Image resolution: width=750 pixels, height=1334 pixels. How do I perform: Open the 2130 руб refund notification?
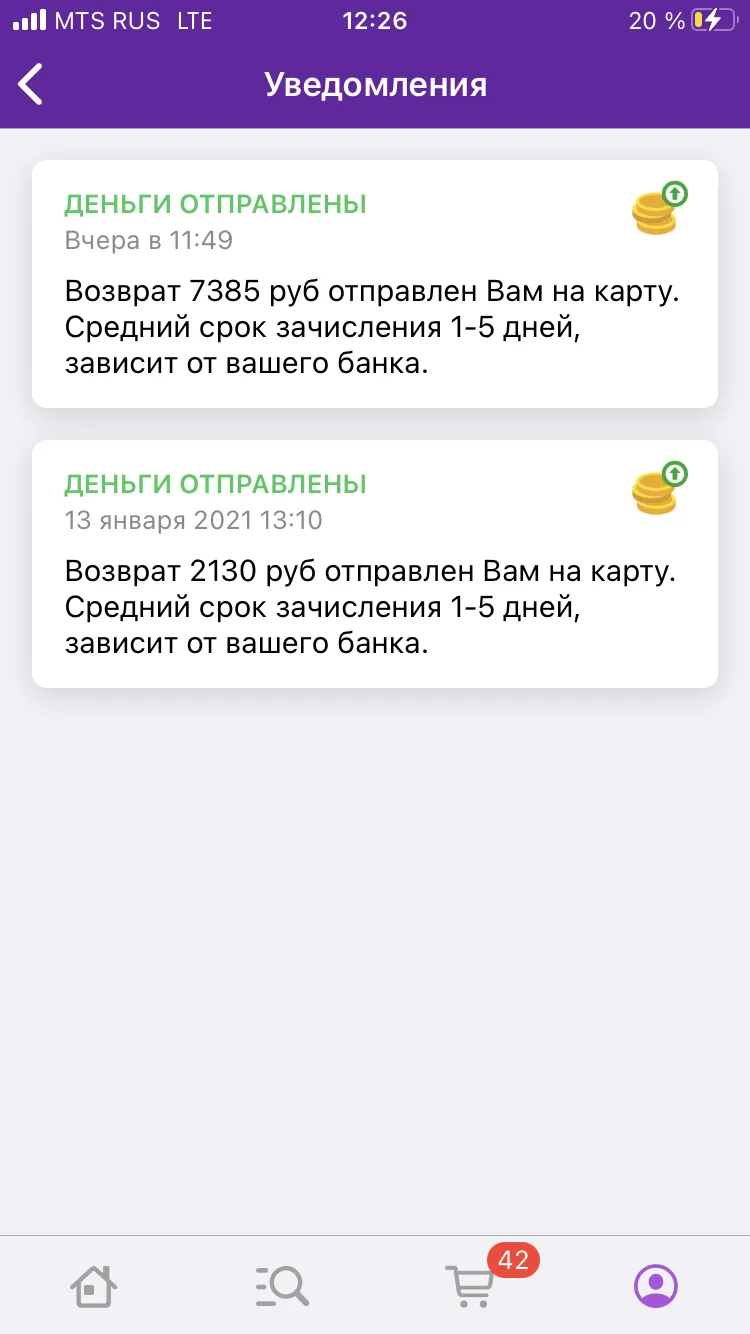(375, 564)
